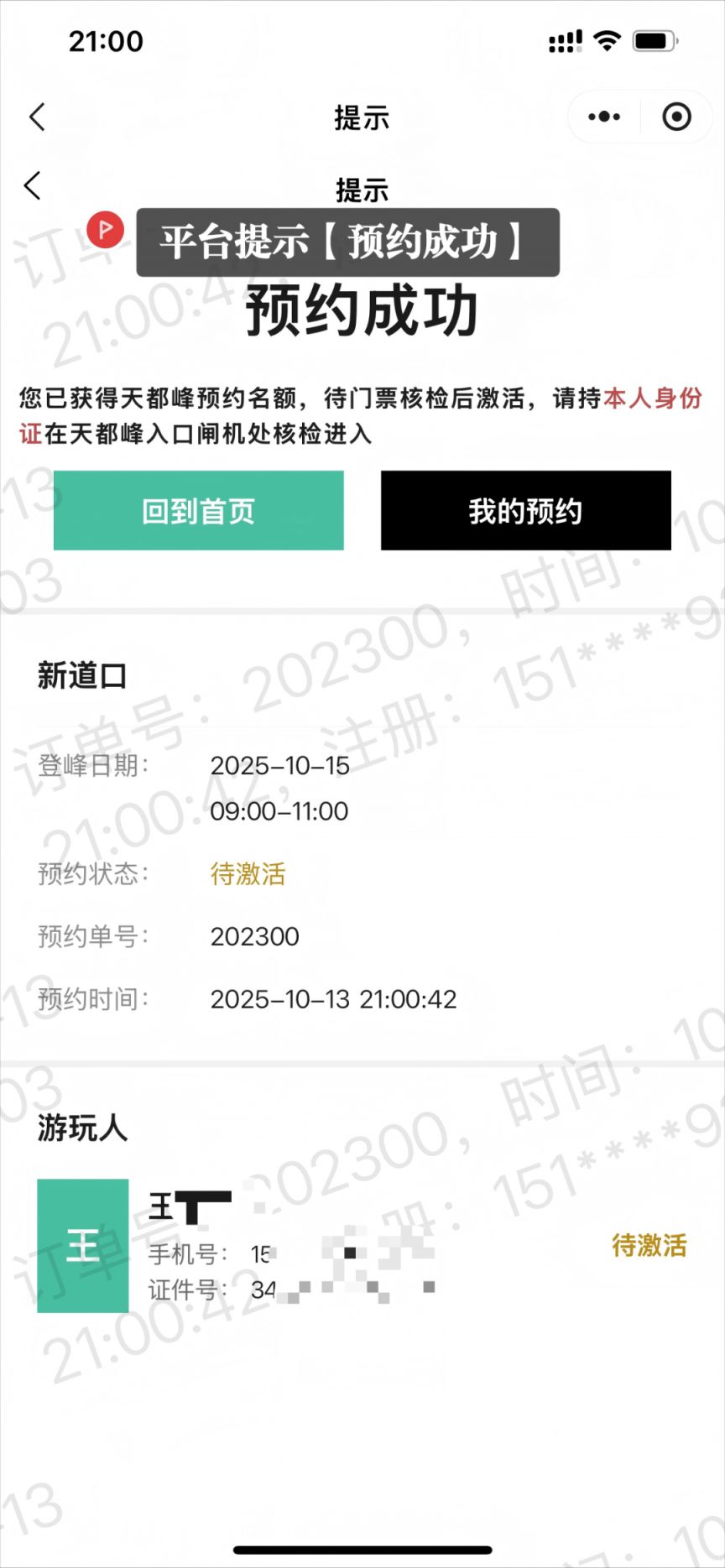Tap the 平台提示【预约成功】notification banner
This screenshot has width=725, height=1568.
coord(347,243)
